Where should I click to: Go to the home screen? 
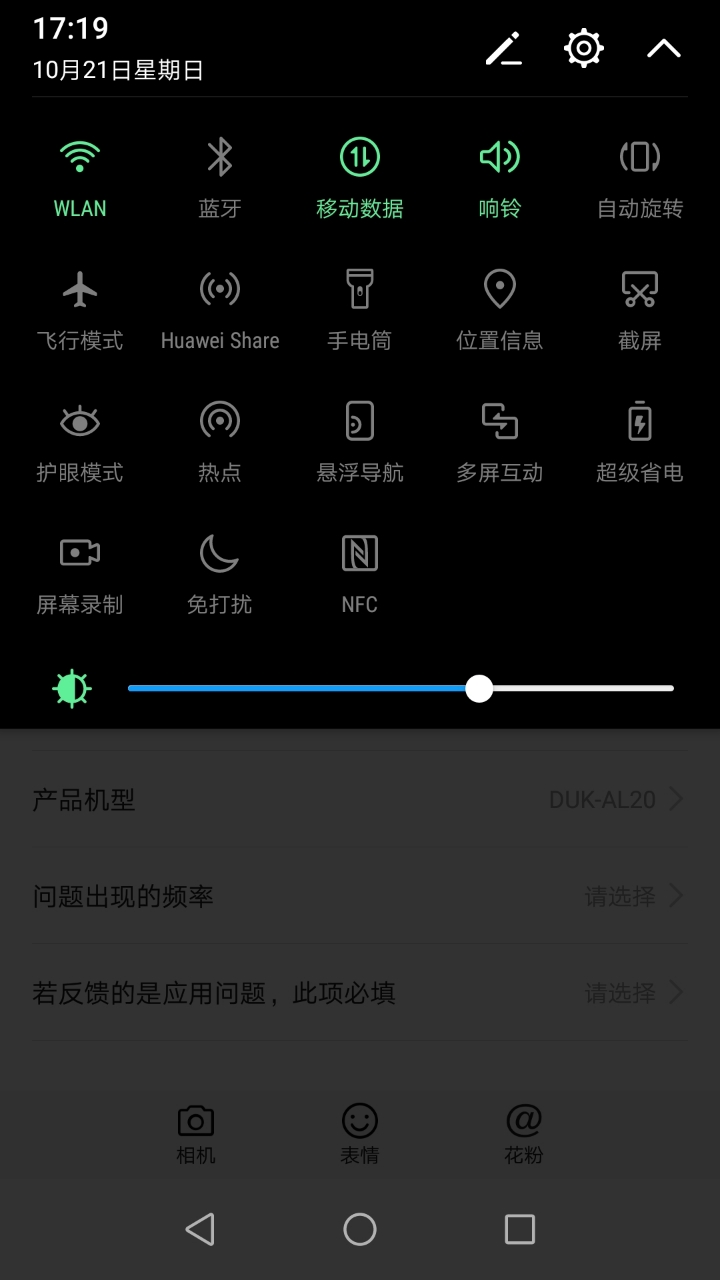360,1229
